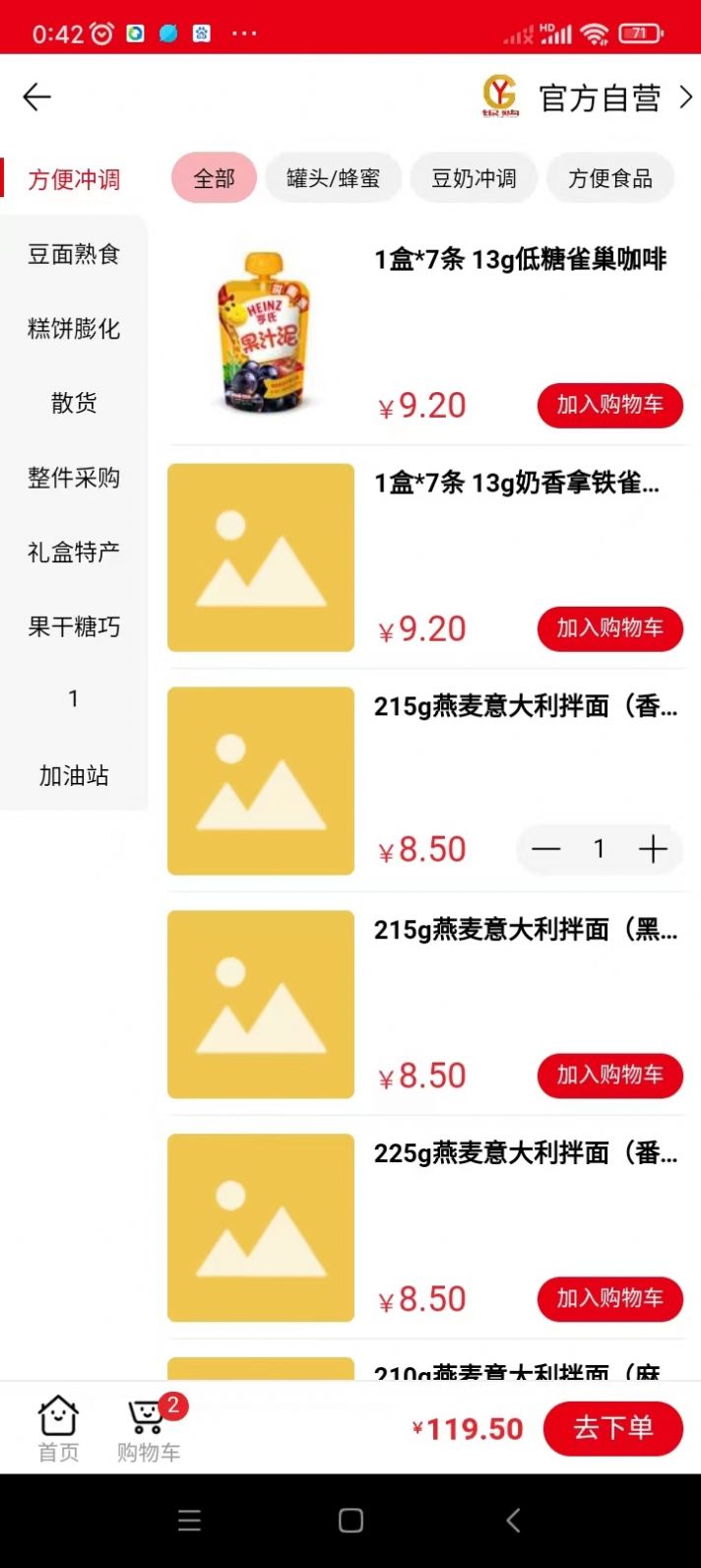Decrease quantity of 215g燕麦意大利拌面（香…
The height and width of the screenshot is (1568, 701).
(x=545, y=849)
